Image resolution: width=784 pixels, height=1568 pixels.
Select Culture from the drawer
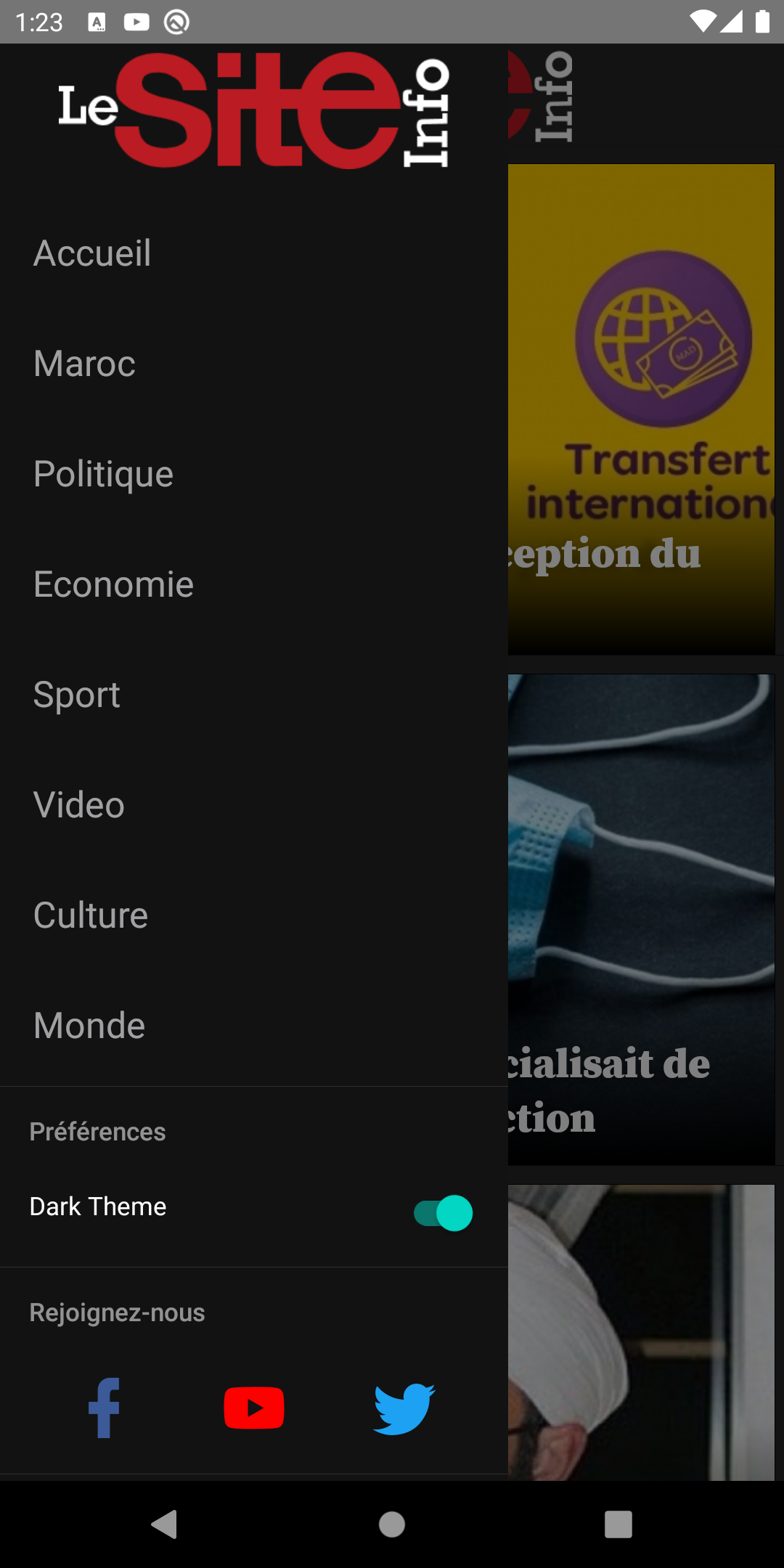254,915
